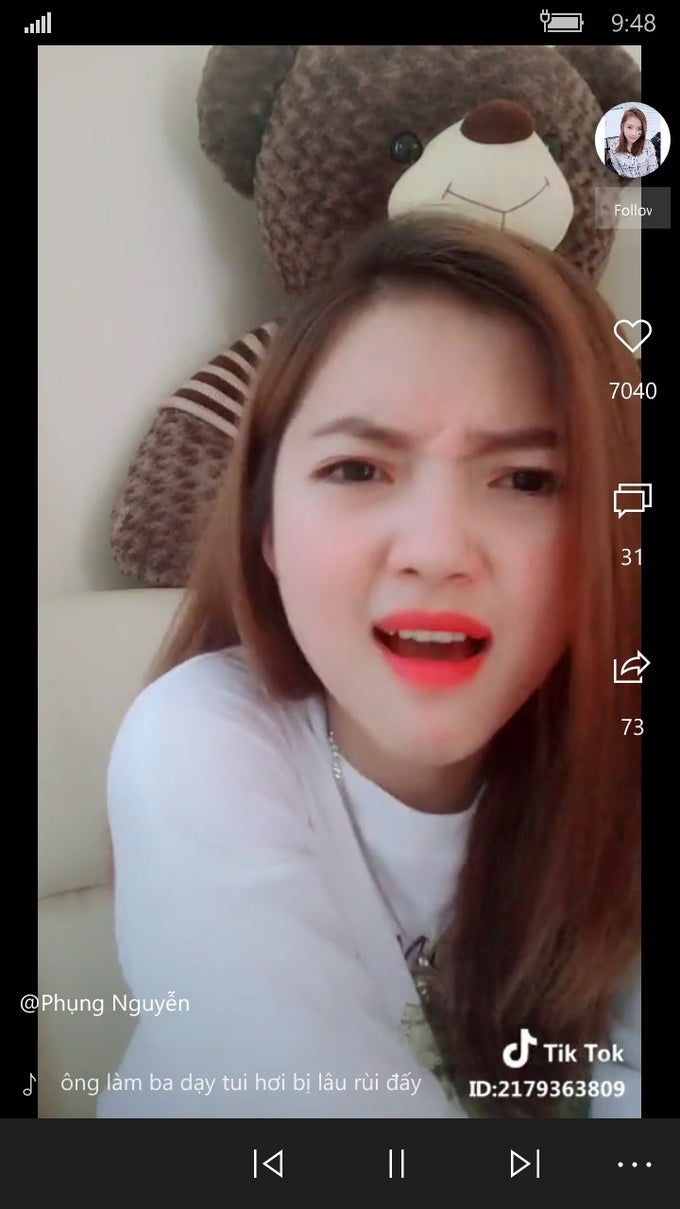Pause the video
Screen dimensions: 680x1209
[x=396, y=1163]
